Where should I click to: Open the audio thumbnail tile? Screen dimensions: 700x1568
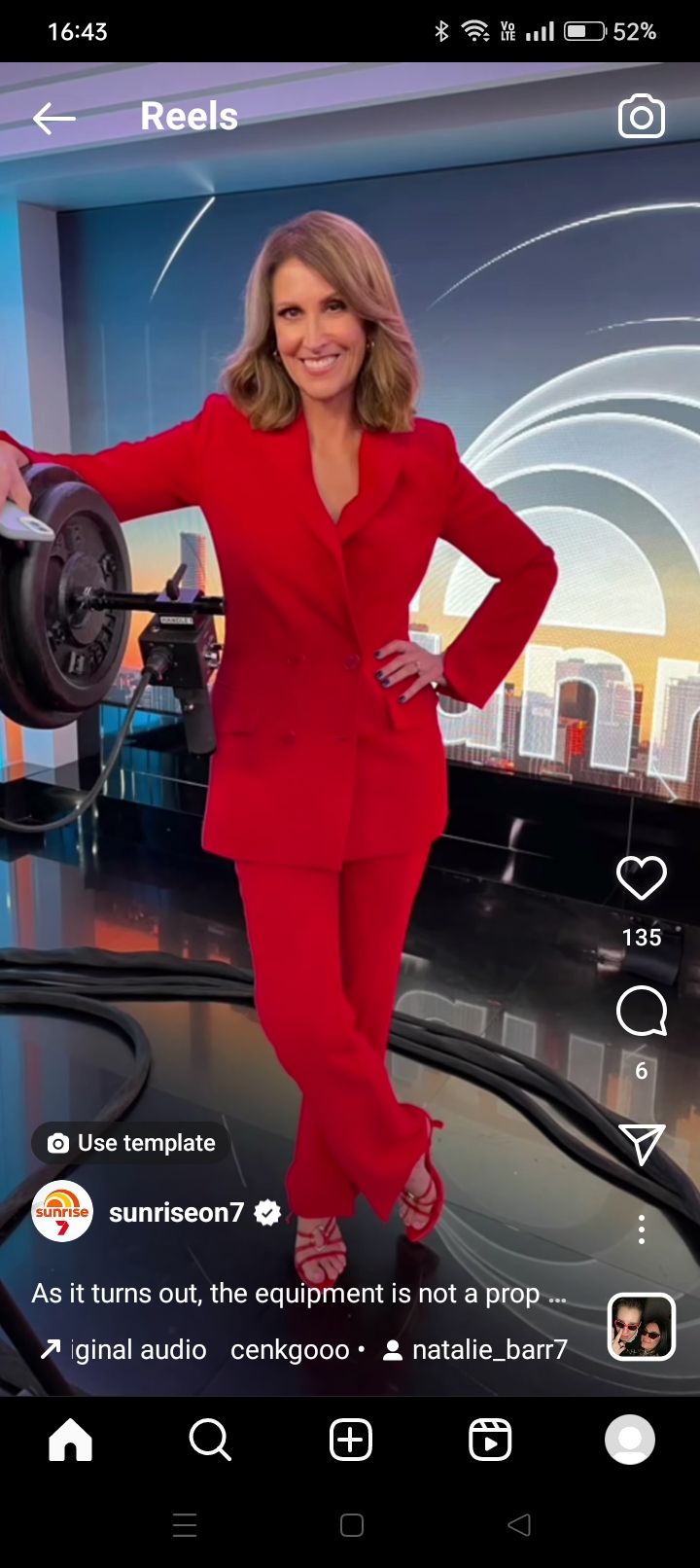(x=641, y=1327)
